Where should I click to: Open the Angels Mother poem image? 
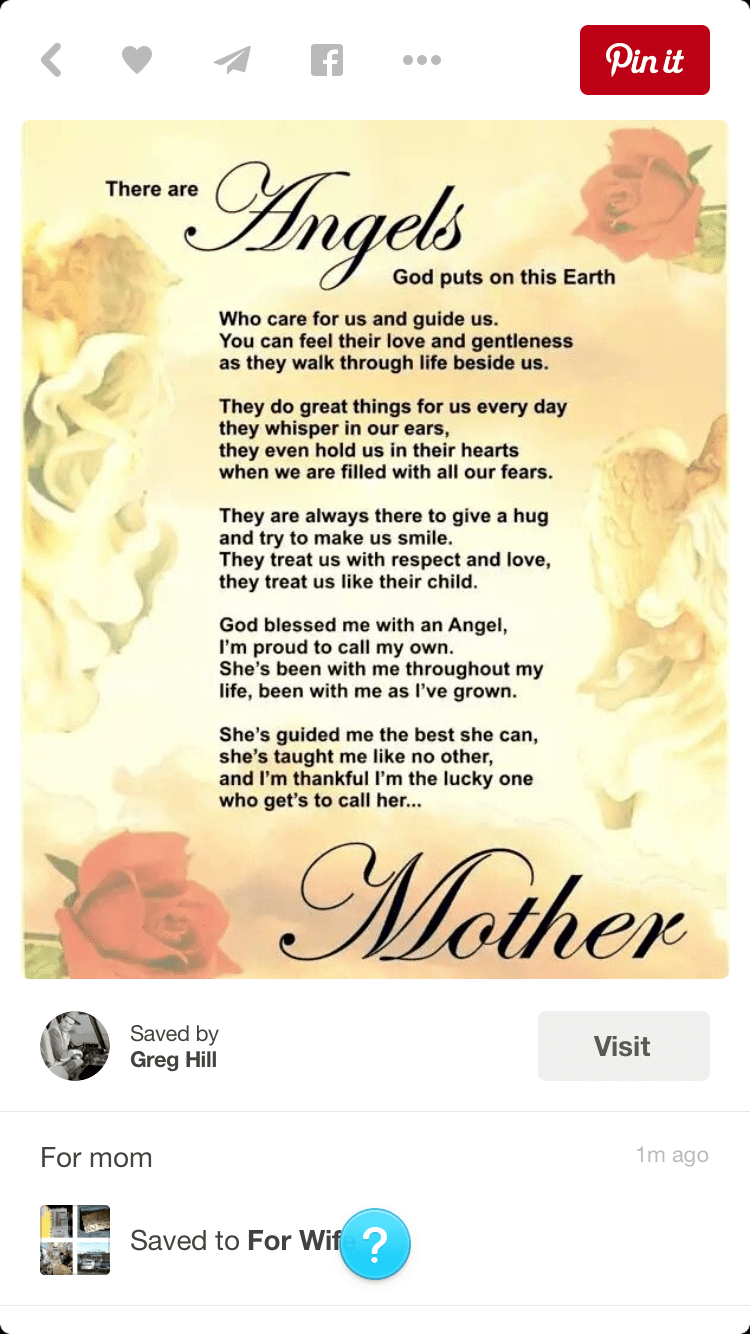(x=375, y=548)
